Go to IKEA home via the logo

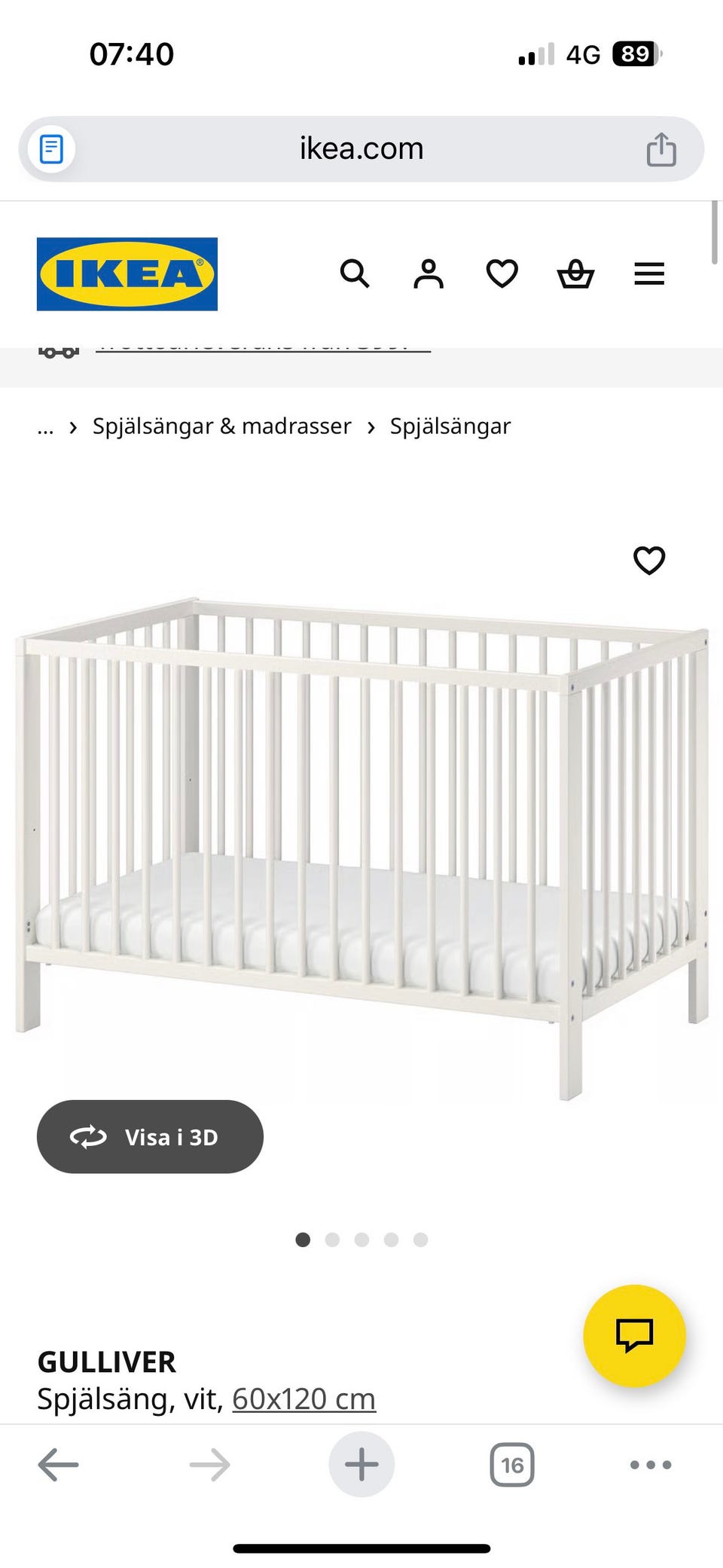click(x=127, y=274)
